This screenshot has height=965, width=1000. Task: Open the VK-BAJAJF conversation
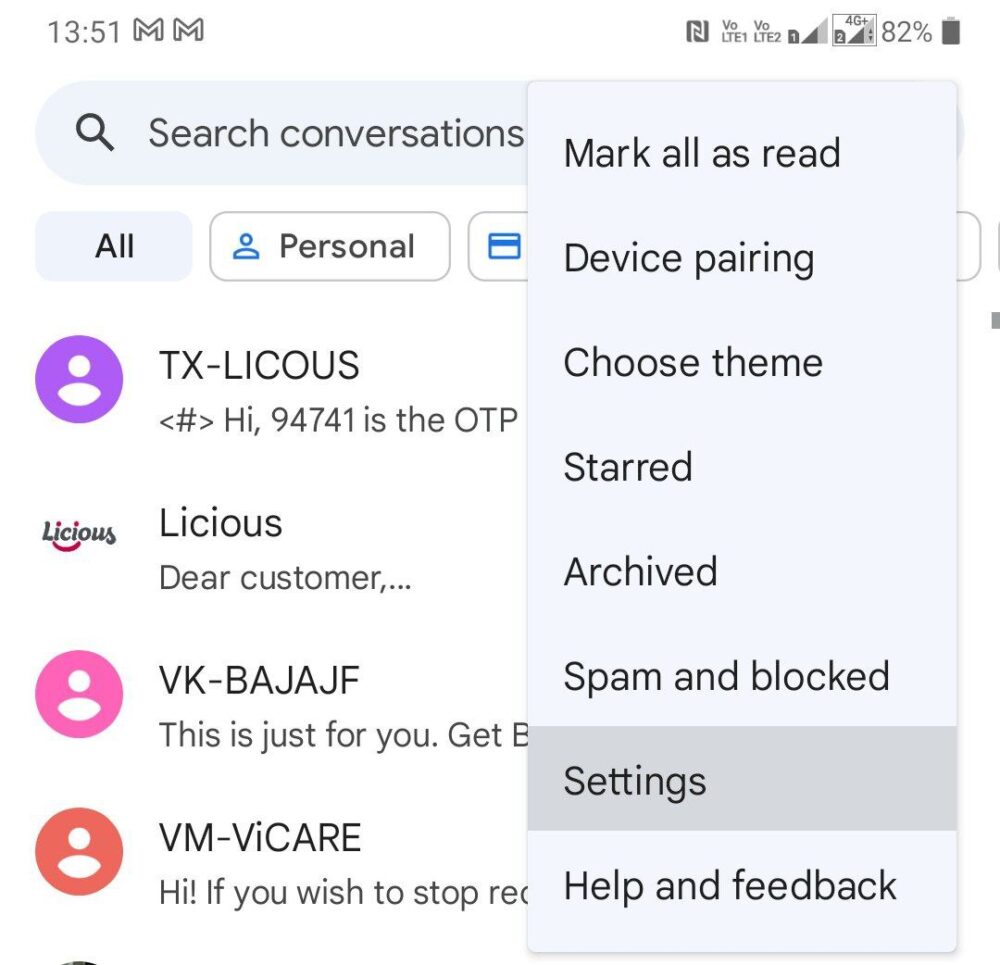(281, 705)
